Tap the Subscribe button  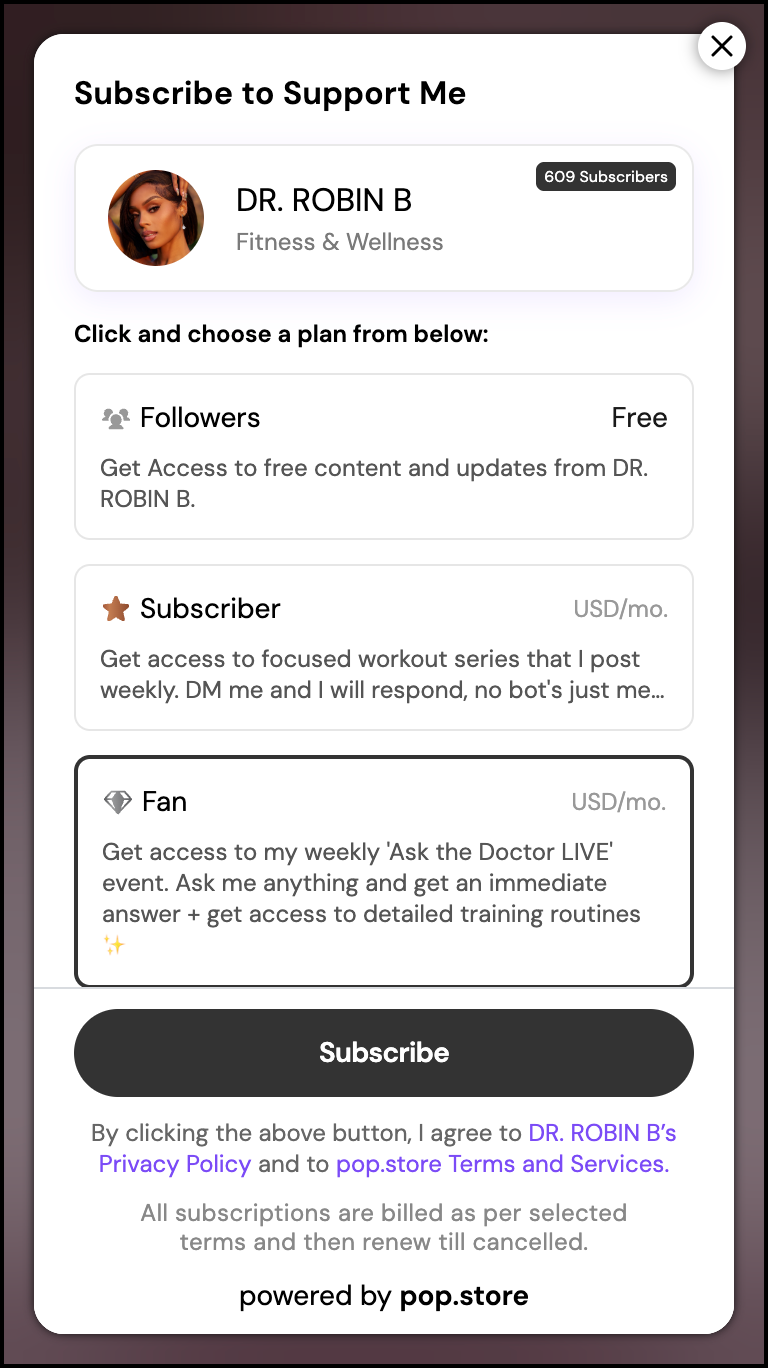tap(383, 1052)
